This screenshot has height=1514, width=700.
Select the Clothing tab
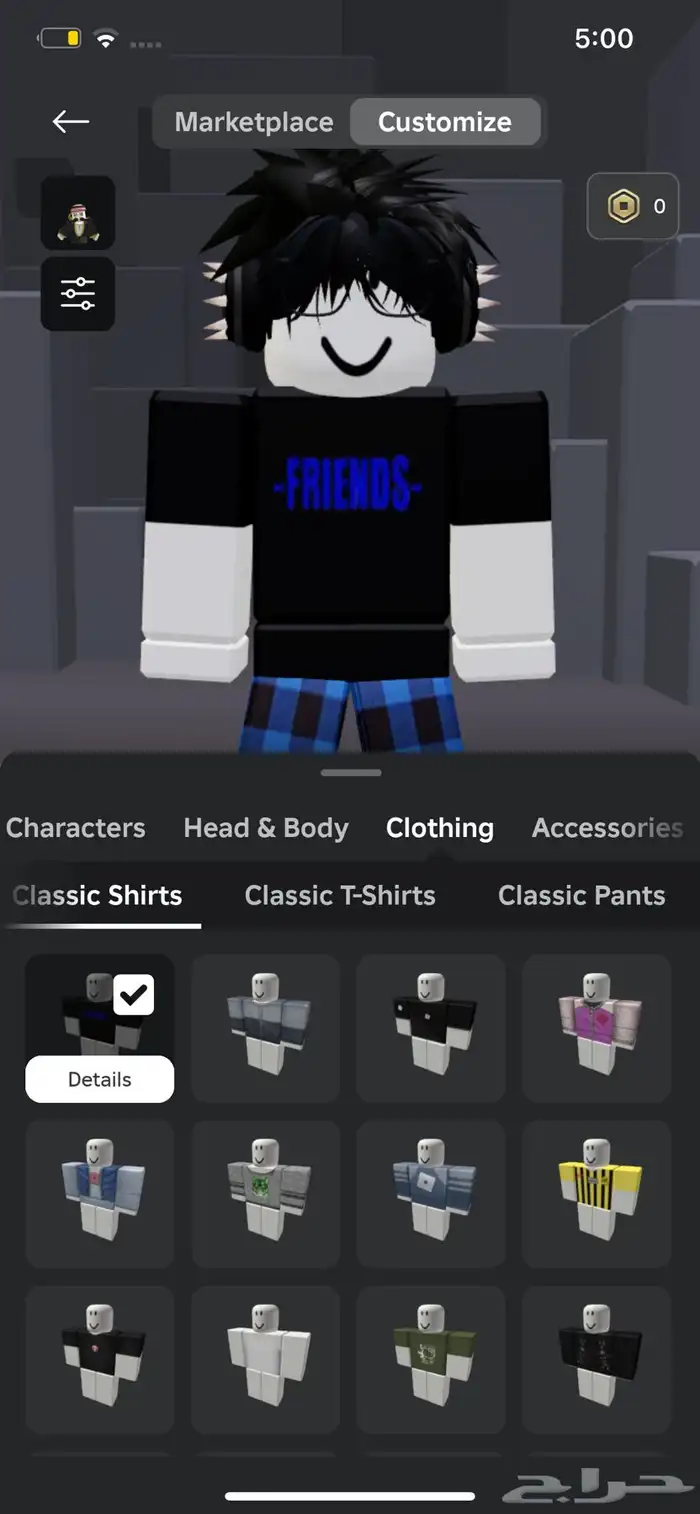pyautogui.click(x=440, y=828)
